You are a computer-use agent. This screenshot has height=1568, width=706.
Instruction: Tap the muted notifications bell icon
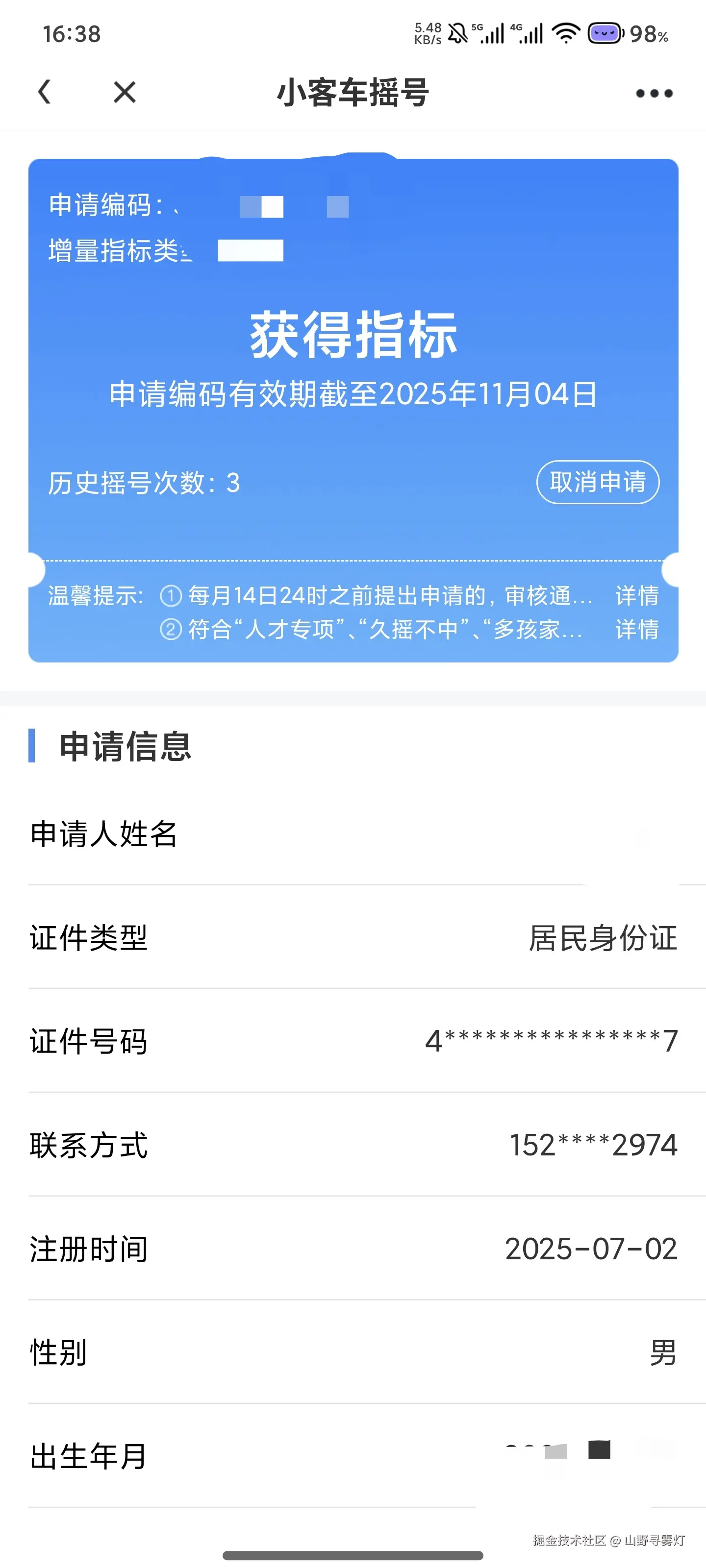(x=457, y=33)
